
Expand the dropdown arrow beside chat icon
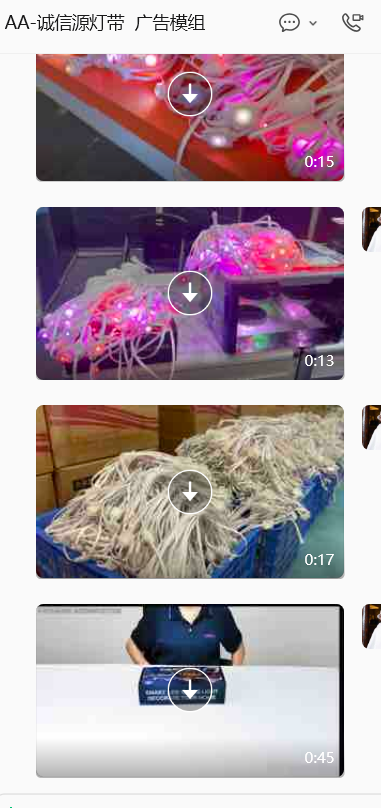coord(313,23)
